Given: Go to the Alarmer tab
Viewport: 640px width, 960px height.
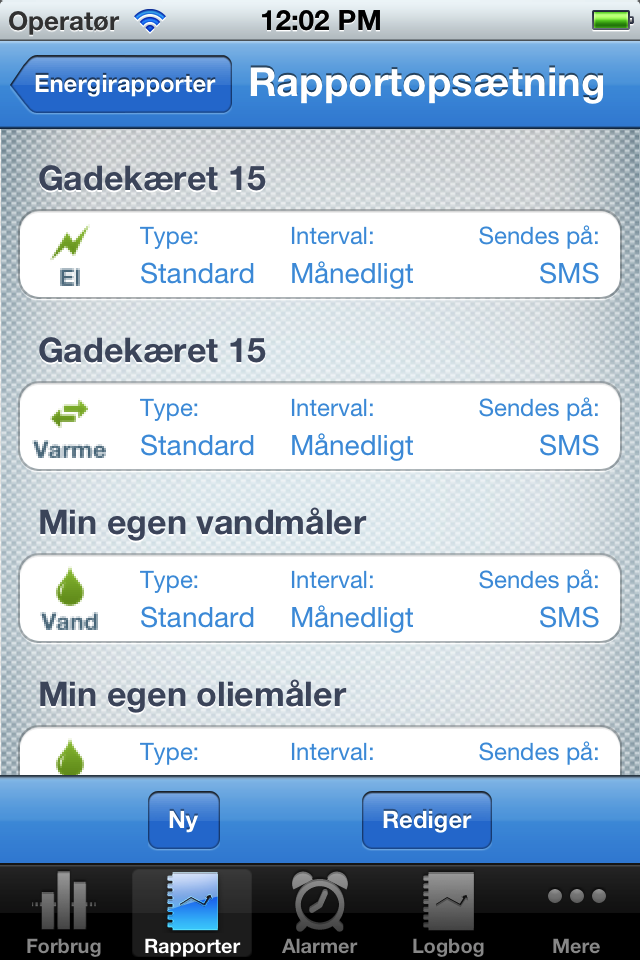Looking at the screenshot, I should pos(320,914).
